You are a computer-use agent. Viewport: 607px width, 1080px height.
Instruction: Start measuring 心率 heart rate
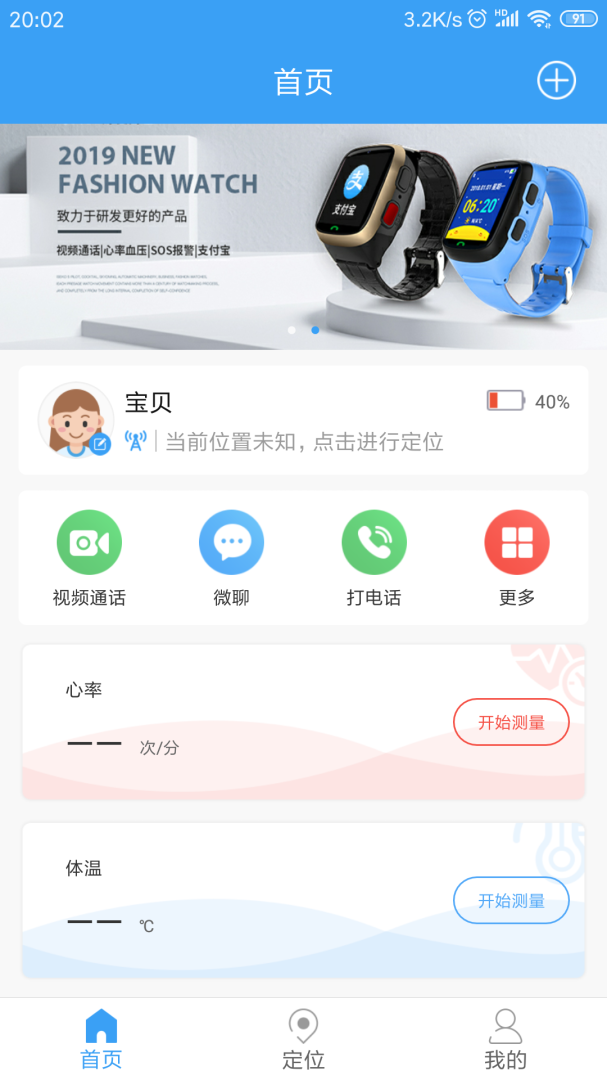click(511, 722)
